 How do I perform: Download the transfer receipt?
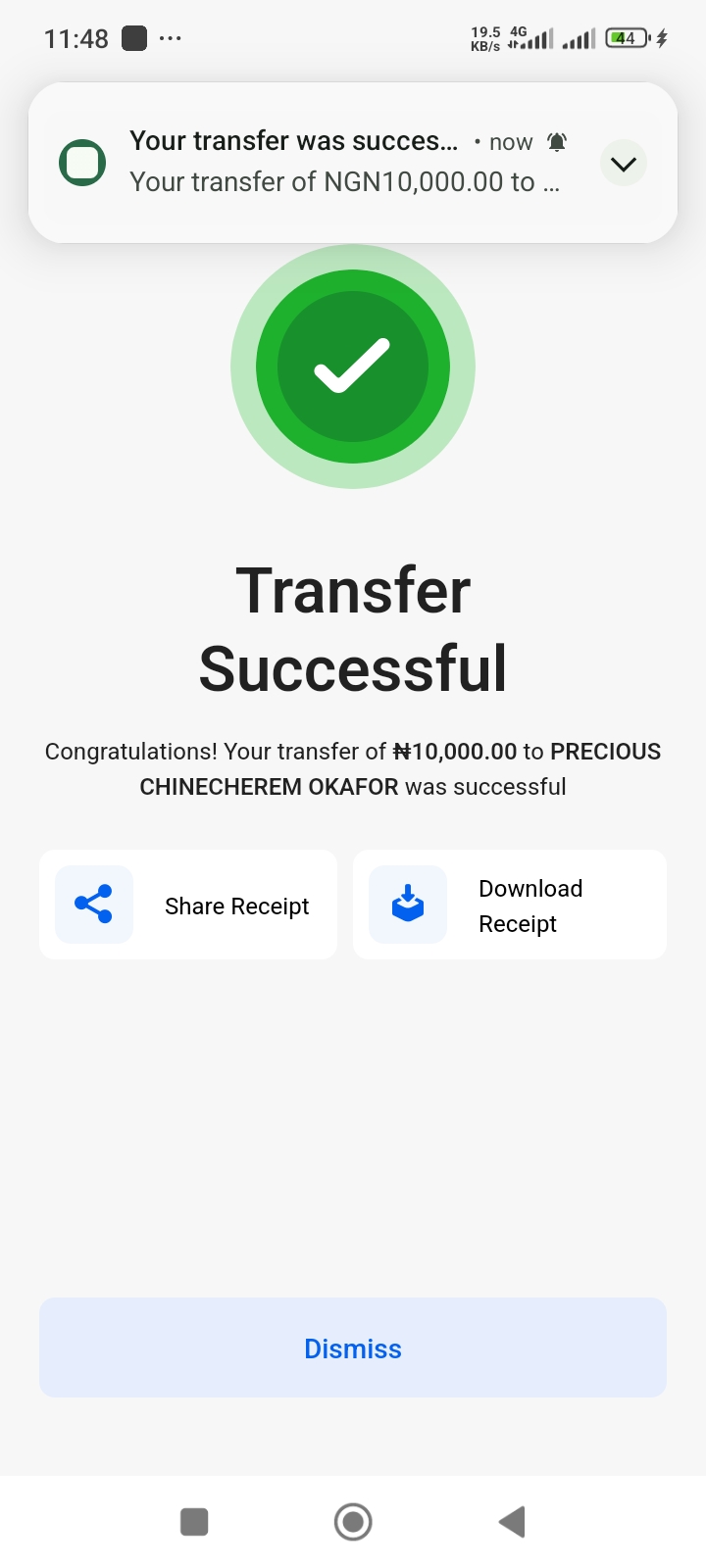tap(510, 905)
